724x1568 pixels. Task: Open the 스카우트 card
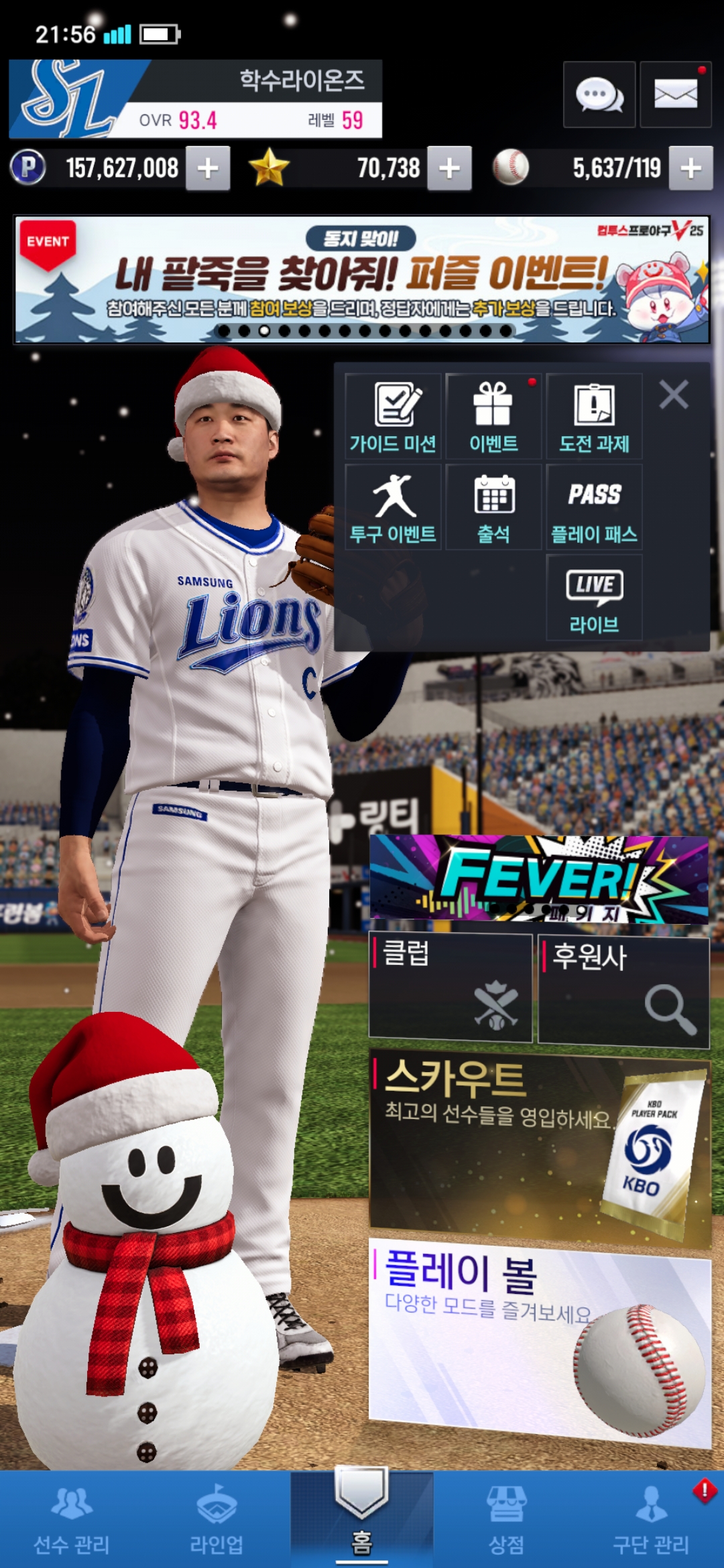pos(538,1147)
